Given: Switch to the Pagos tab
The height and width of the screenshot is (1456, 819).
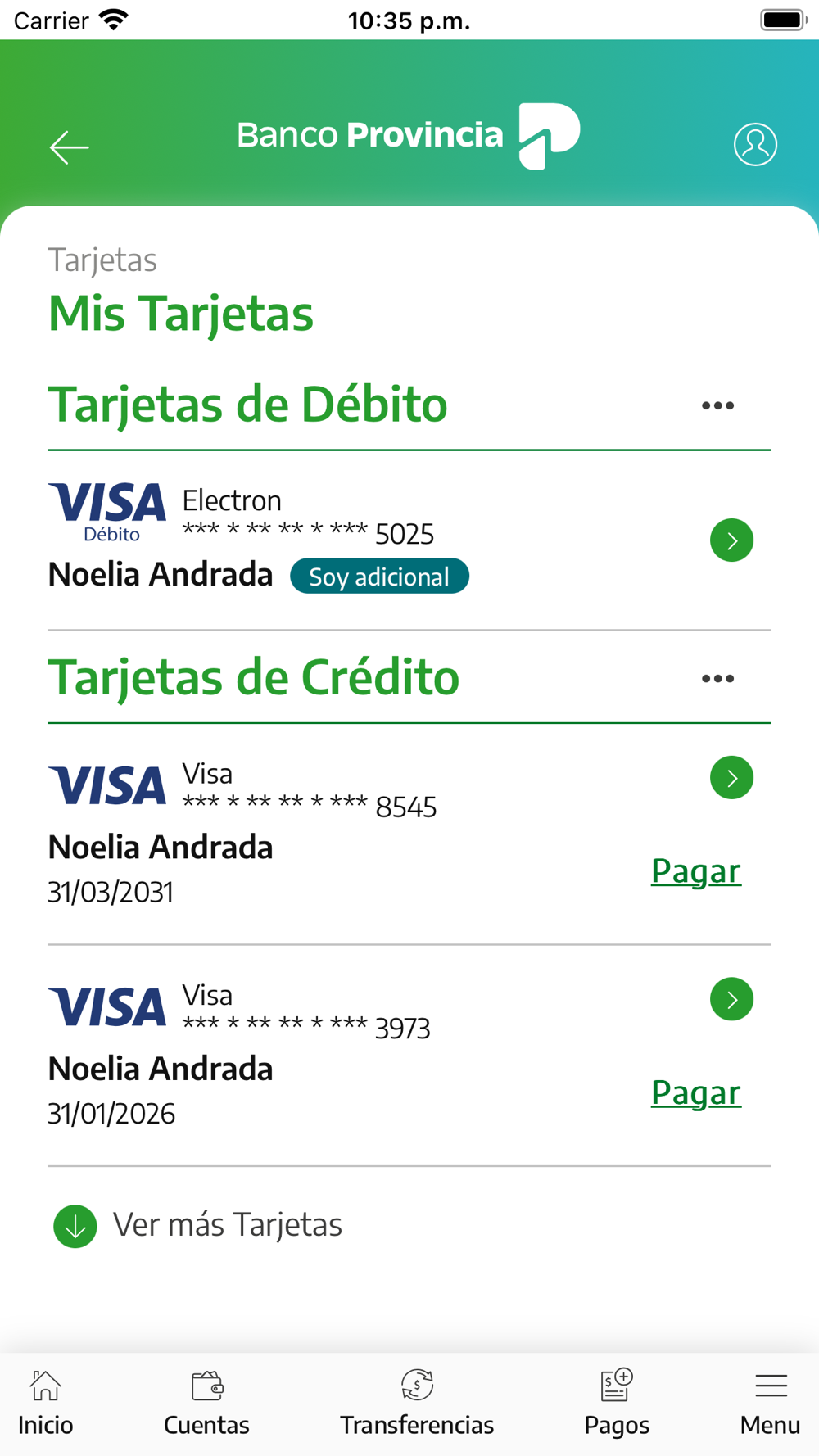Looking at the screenshot, I should 617,1404.
